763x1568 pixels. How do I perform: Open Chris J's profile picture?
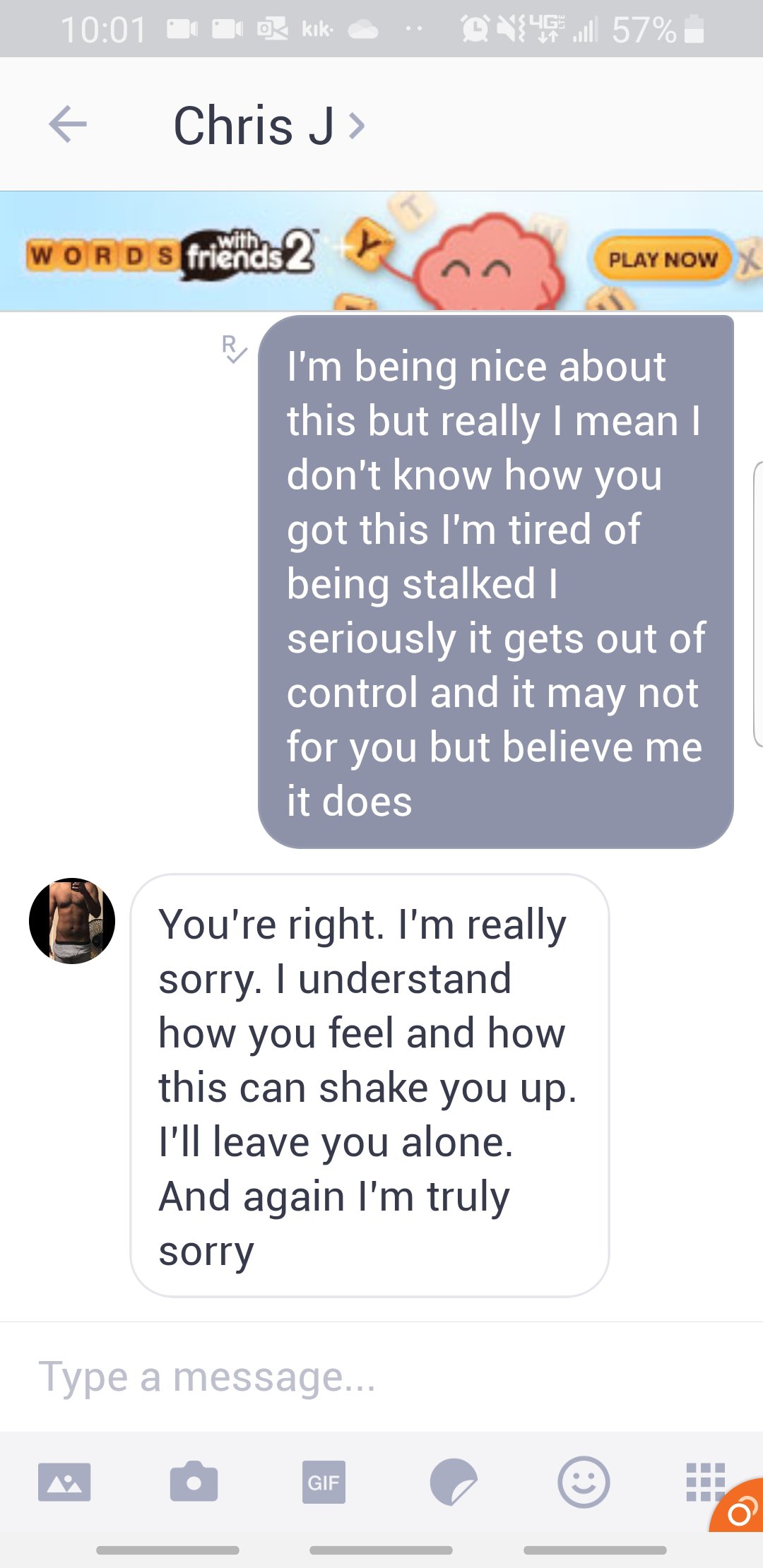pyautogui.click(x=72, y=920)
